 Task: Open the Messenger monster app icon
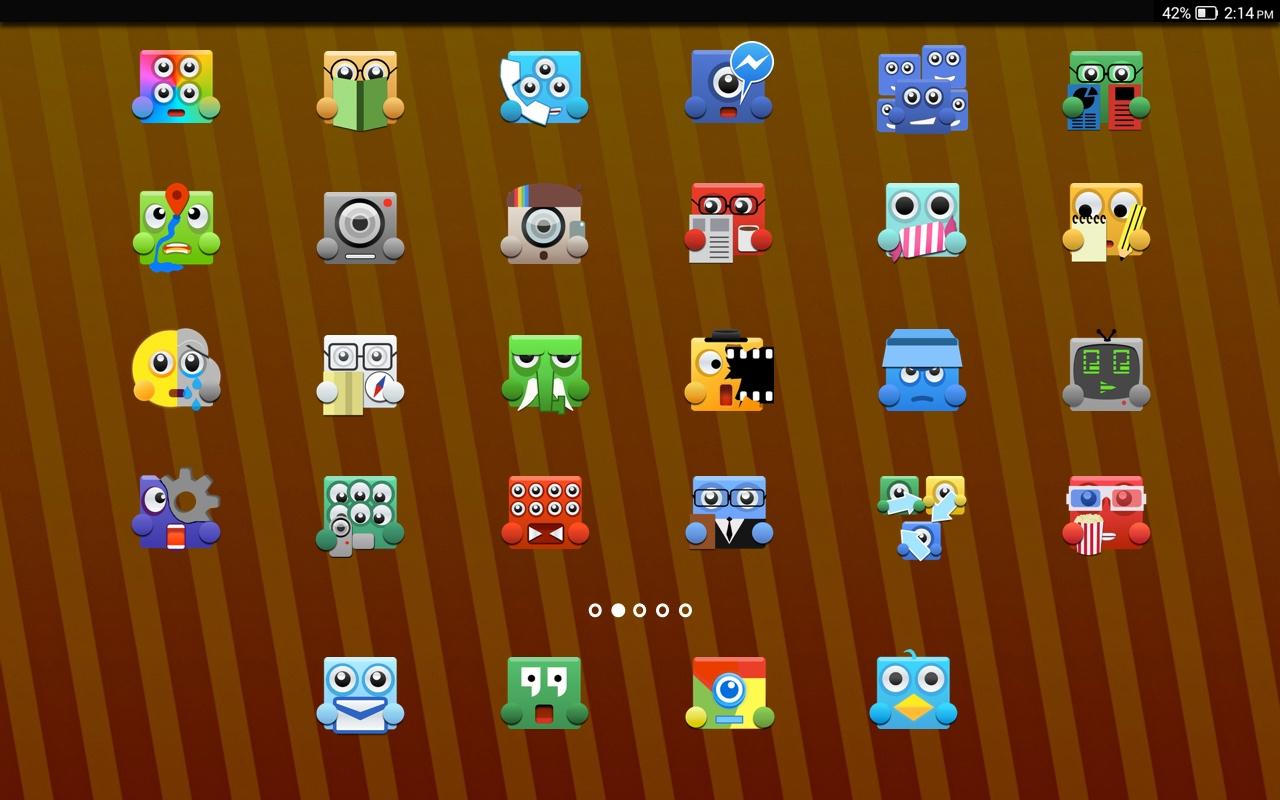[x=729, y=86]
